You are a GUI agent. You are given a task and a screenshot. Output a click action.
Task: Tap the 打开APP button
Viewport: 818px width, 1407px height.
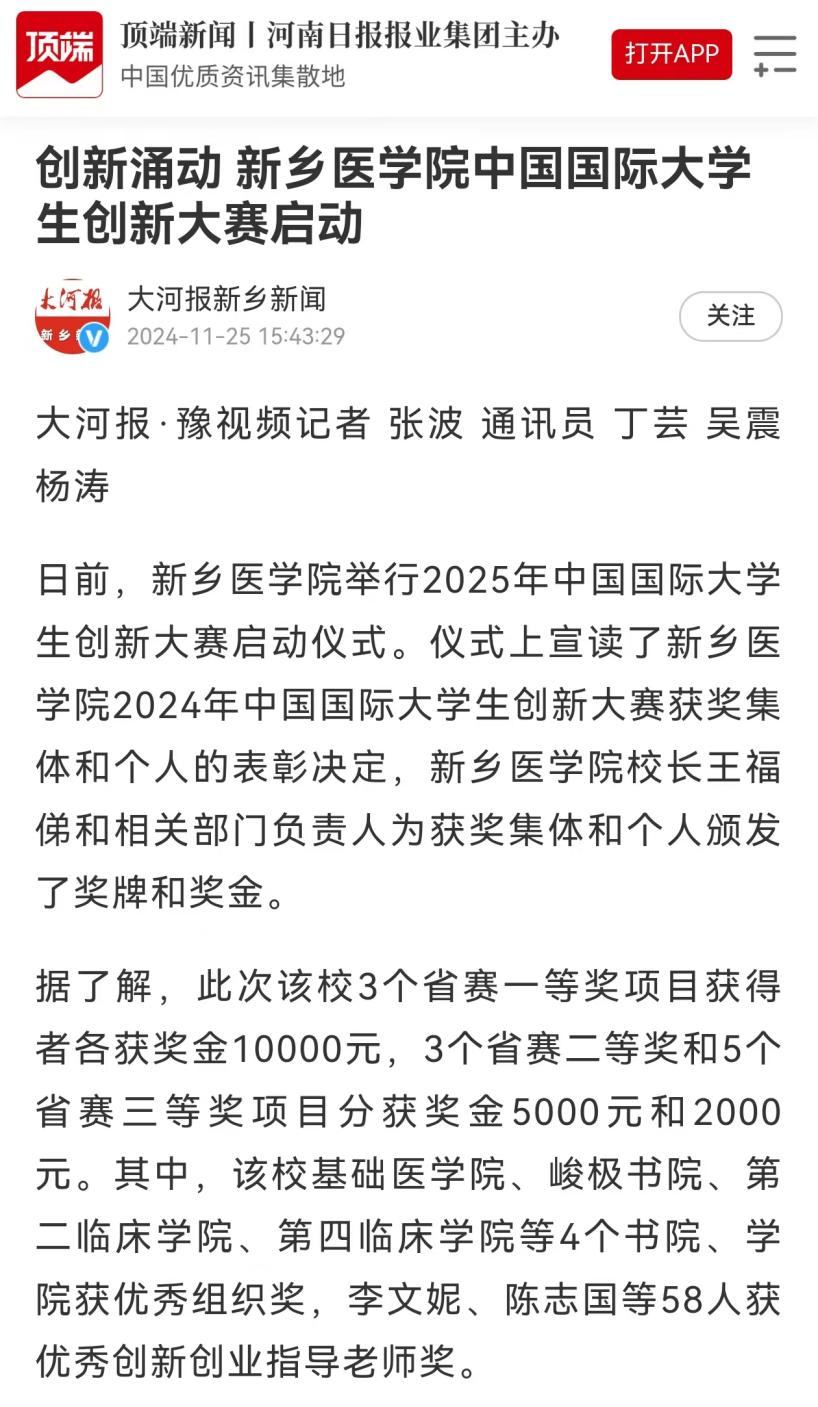(671, 54)
